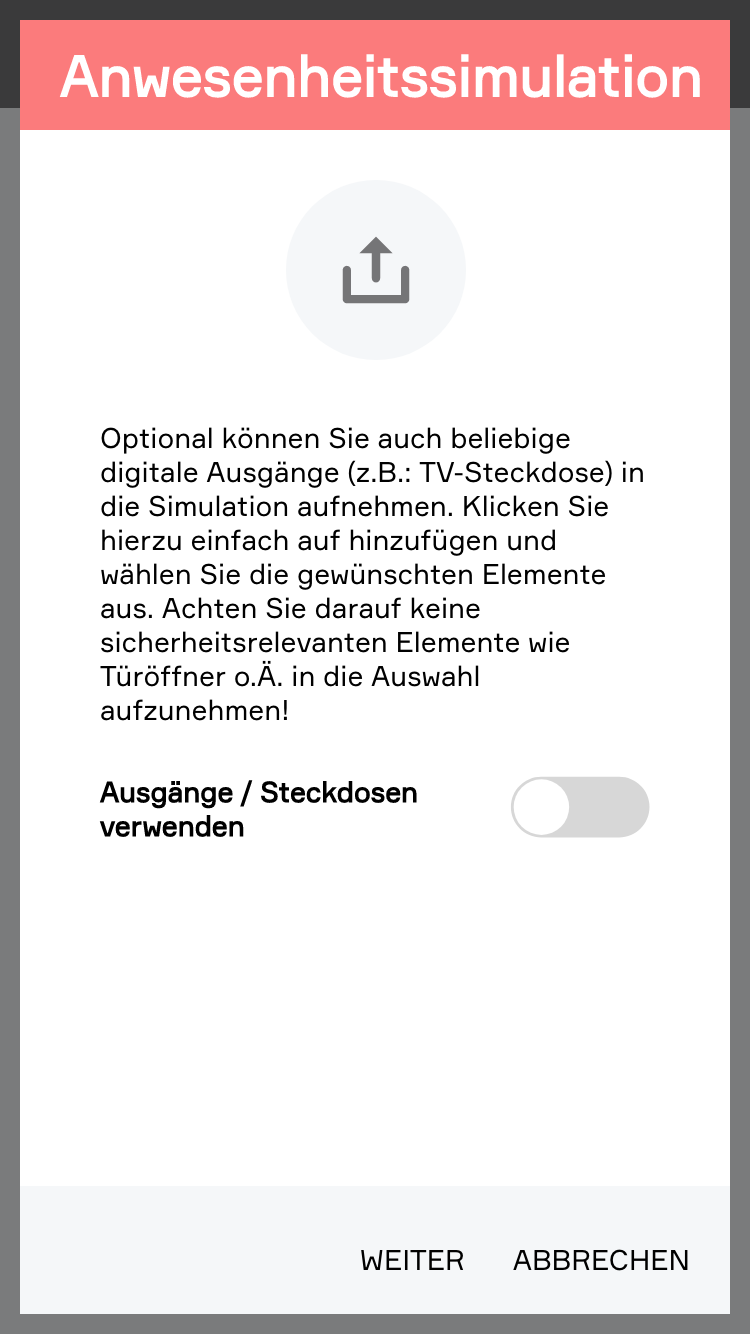Enable Ausgänge / Steckdosen verwenden switch

pyautogui.click(x=580, y=807)
